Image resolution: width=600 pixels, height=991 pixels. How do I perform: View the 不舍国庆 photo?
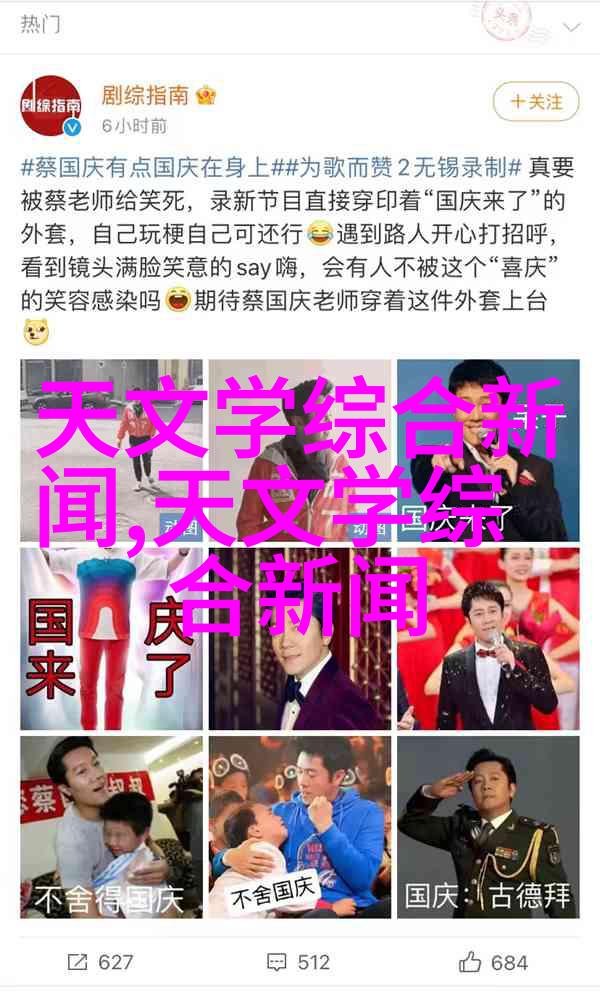(299, 826)
